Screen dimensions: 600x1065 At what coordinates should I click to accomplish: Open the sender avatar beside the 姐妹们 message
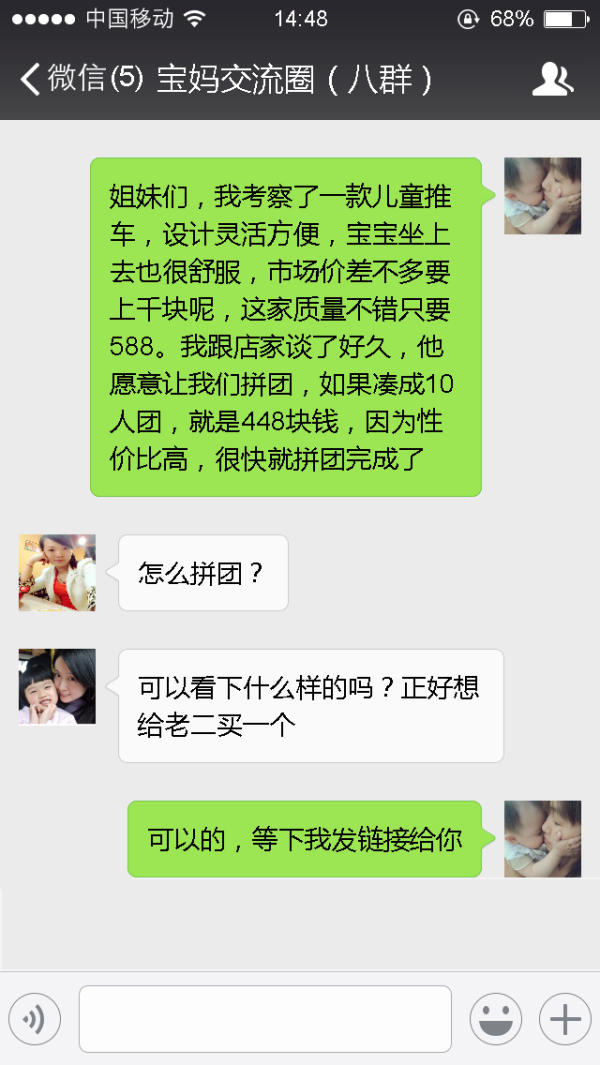click(x=542, y=195)
